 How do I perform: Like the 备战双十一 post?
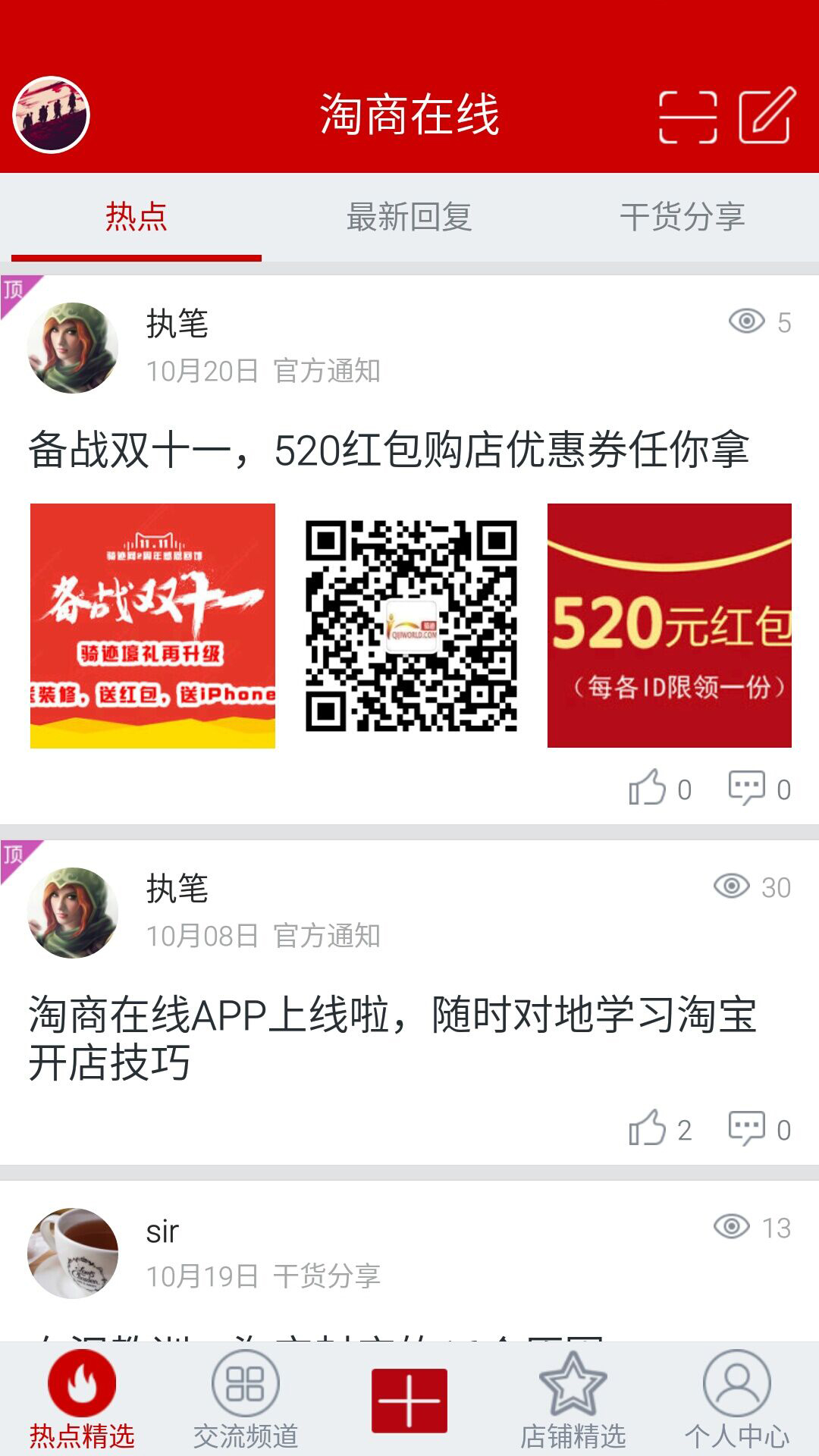click(x=647, y=788)
